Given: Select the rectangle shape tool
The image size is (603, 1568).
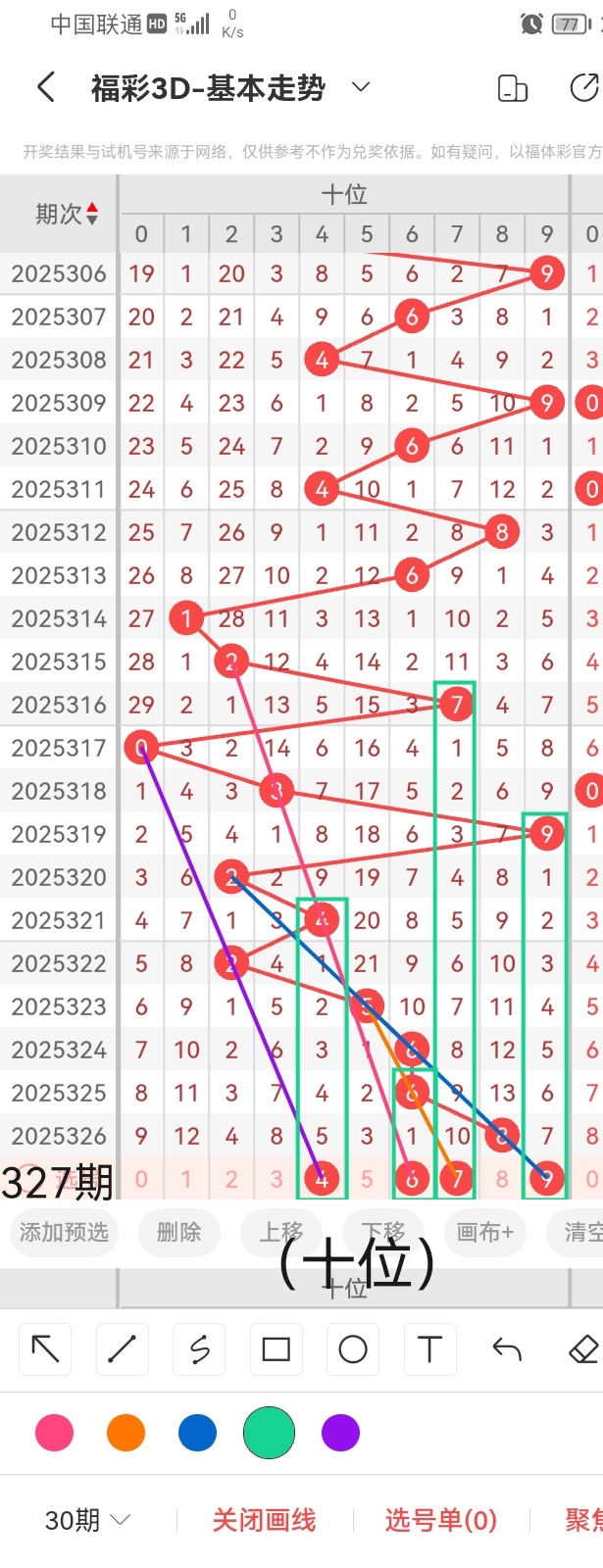Looking at the screenshot, I should pyautogui.click(x=276, y=1349).
